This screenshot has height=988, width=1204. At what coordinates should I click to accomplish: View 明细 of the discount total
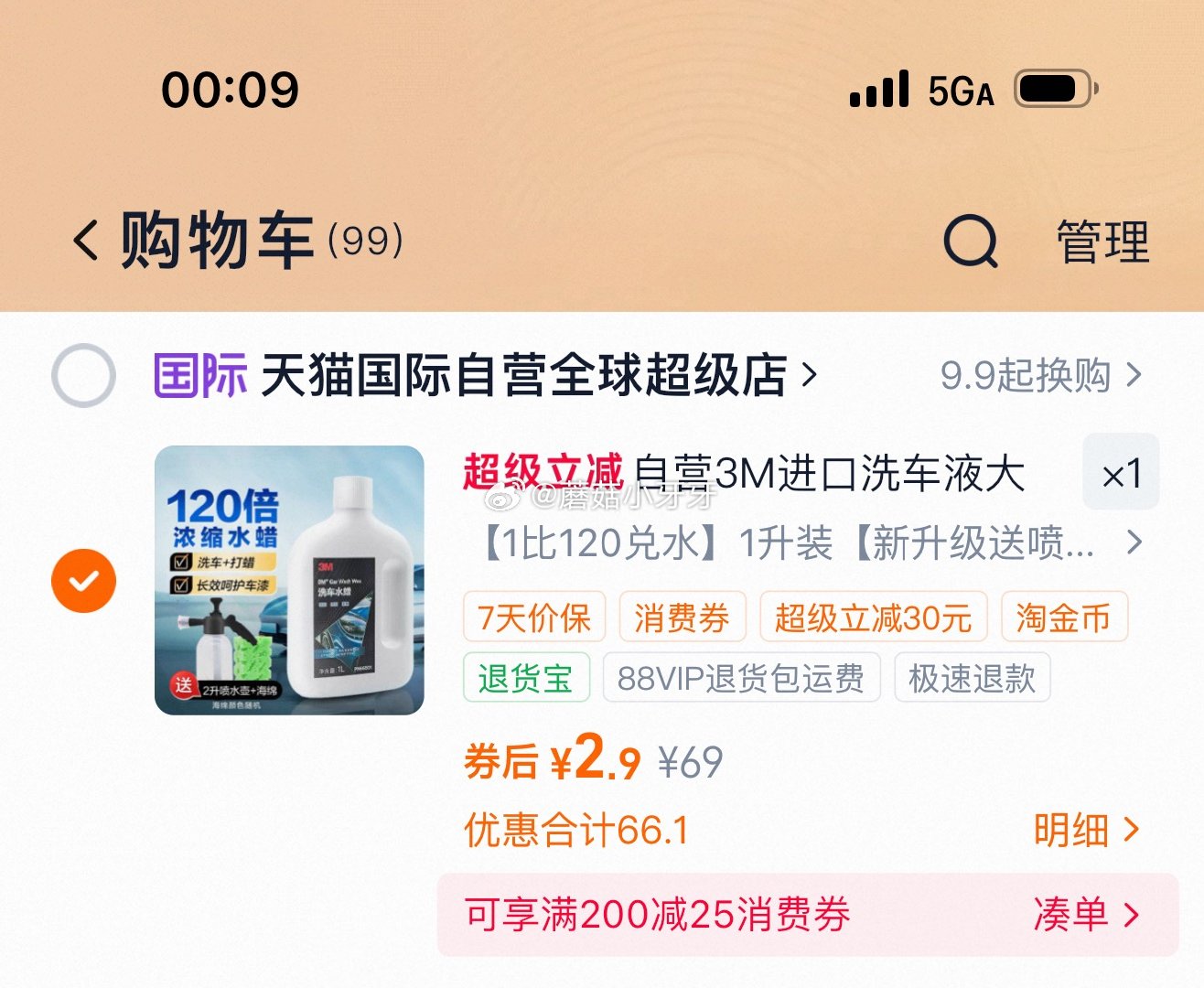pyautogui.click(x=1086, y=830)
